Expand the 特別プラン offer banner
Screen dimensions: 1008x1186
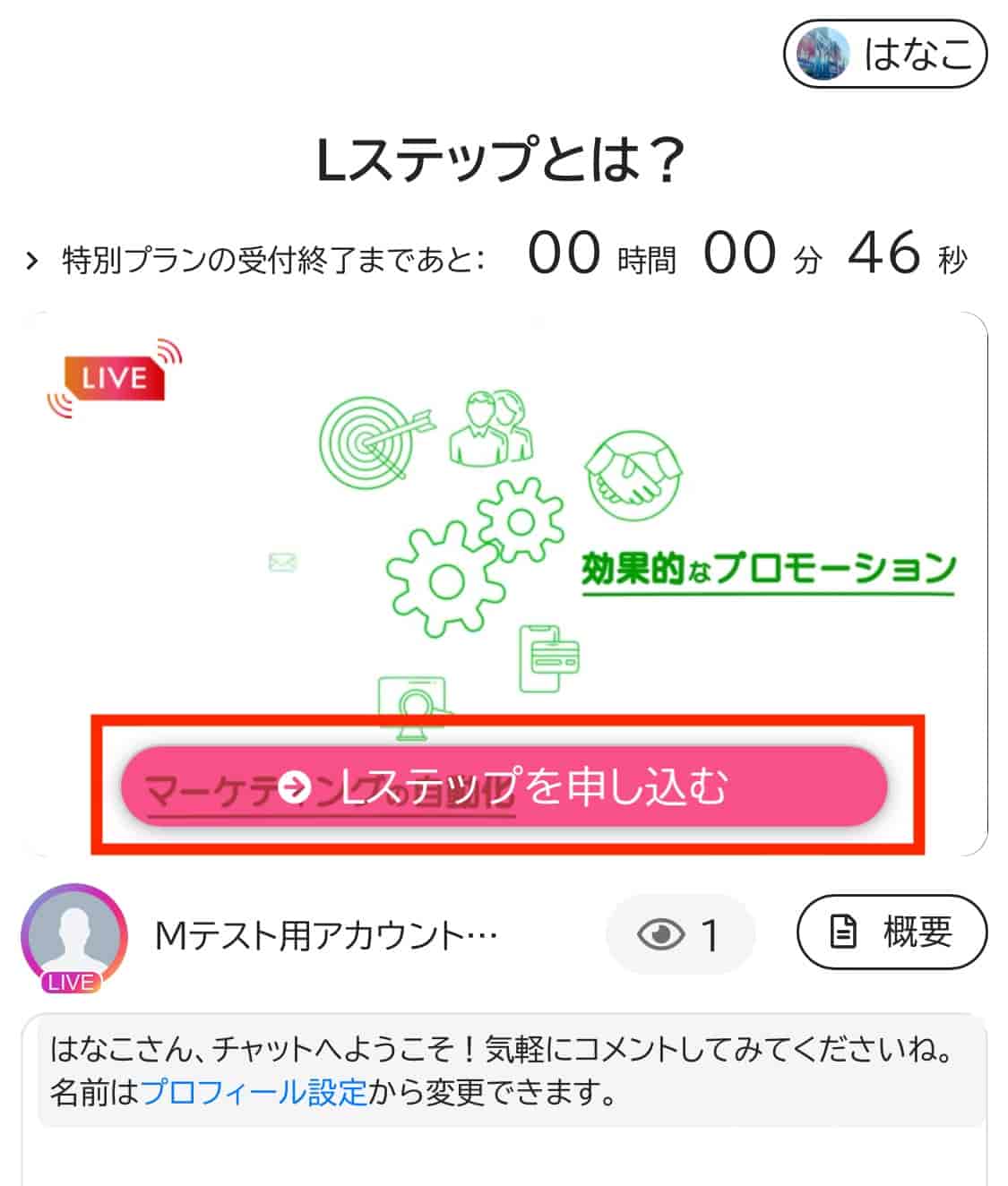point(269,257)
